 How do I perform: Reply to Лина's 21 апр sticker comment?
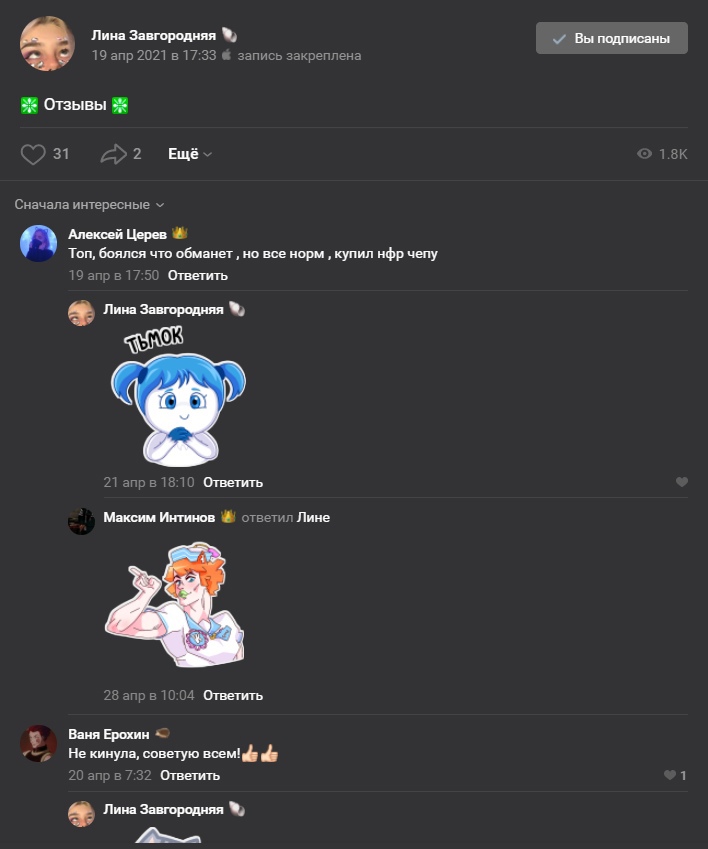pos(233,482)
